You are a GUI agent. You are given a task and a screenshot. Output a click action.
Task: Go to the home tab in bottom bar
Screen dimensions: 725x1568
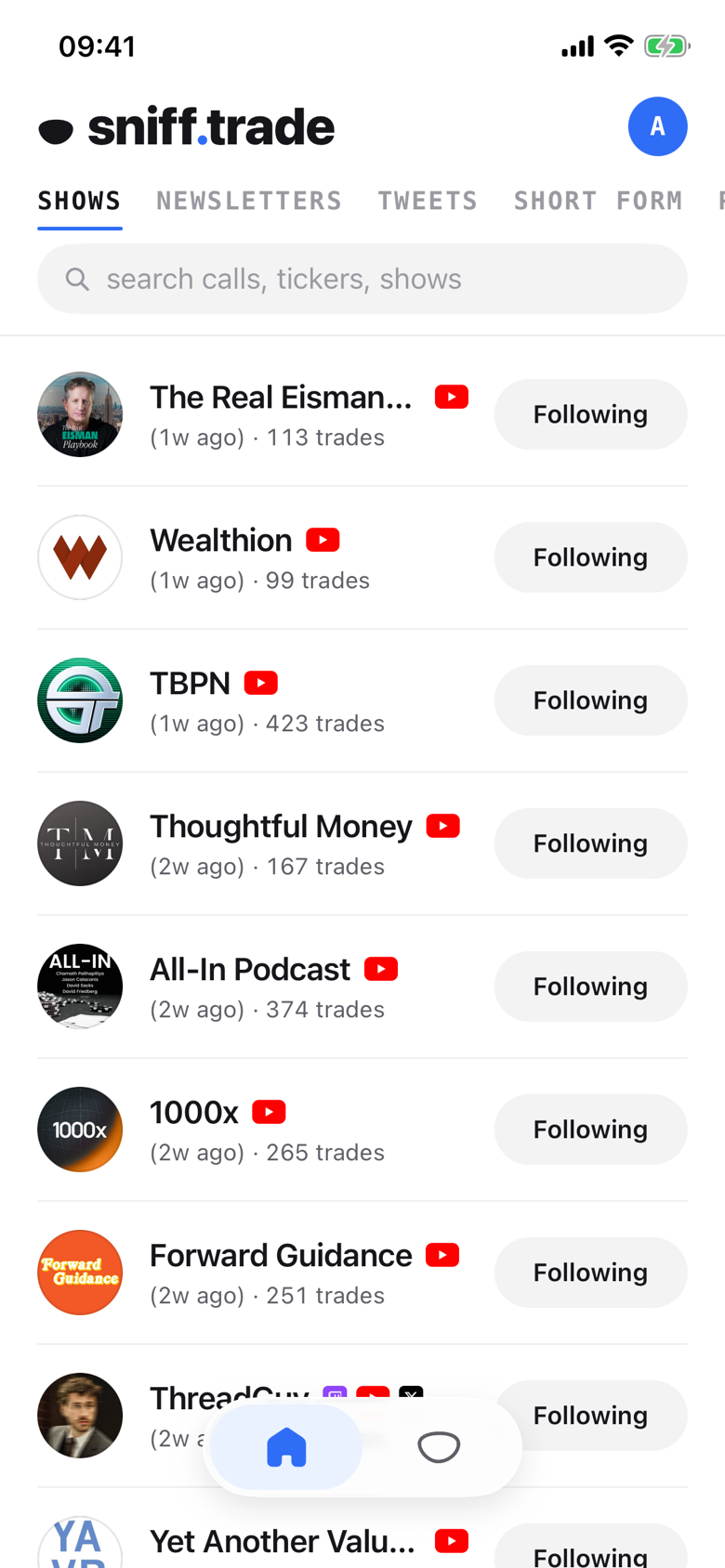286,1447
